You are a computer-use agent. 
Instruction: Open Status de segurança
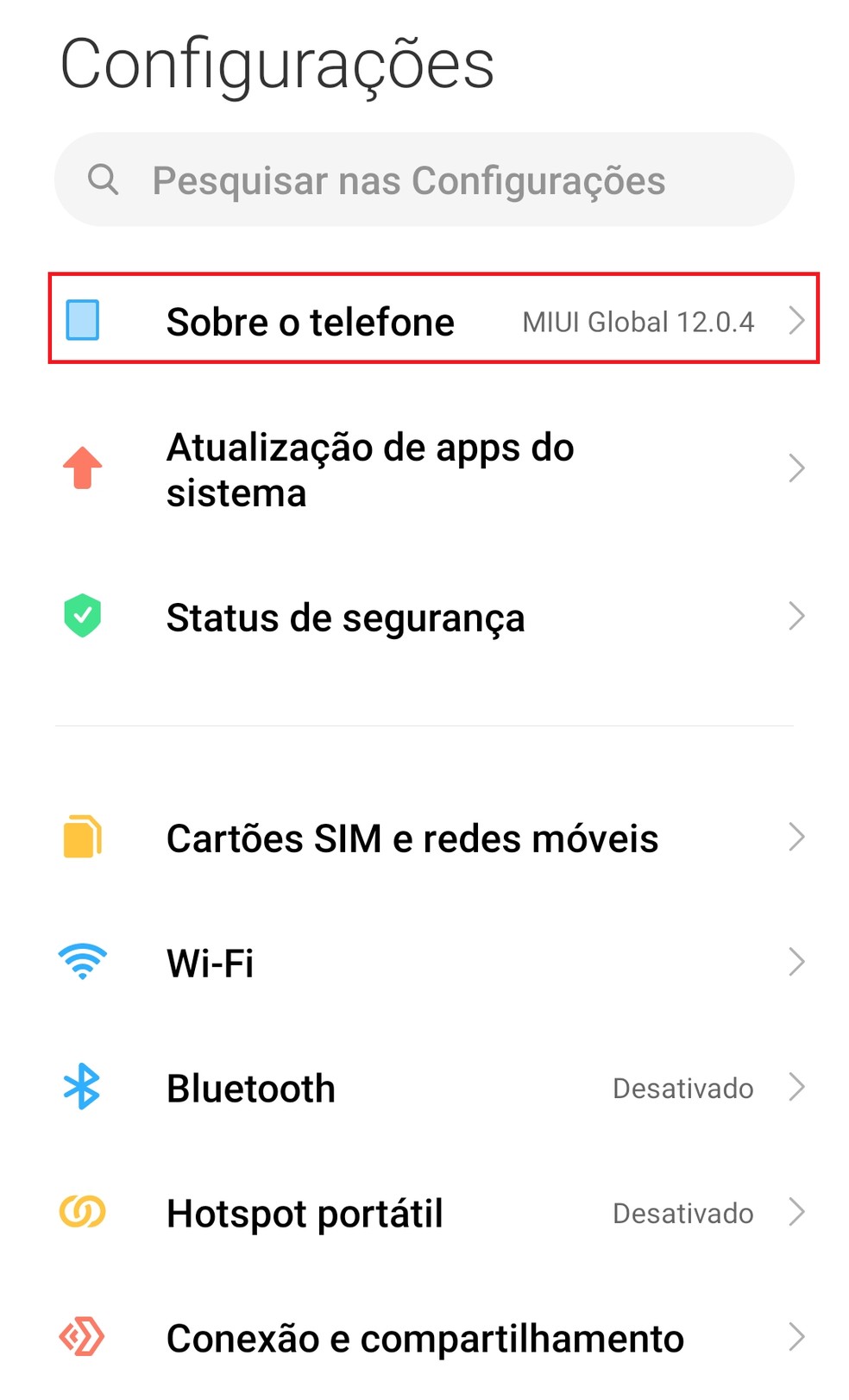[x=347, y=618]
